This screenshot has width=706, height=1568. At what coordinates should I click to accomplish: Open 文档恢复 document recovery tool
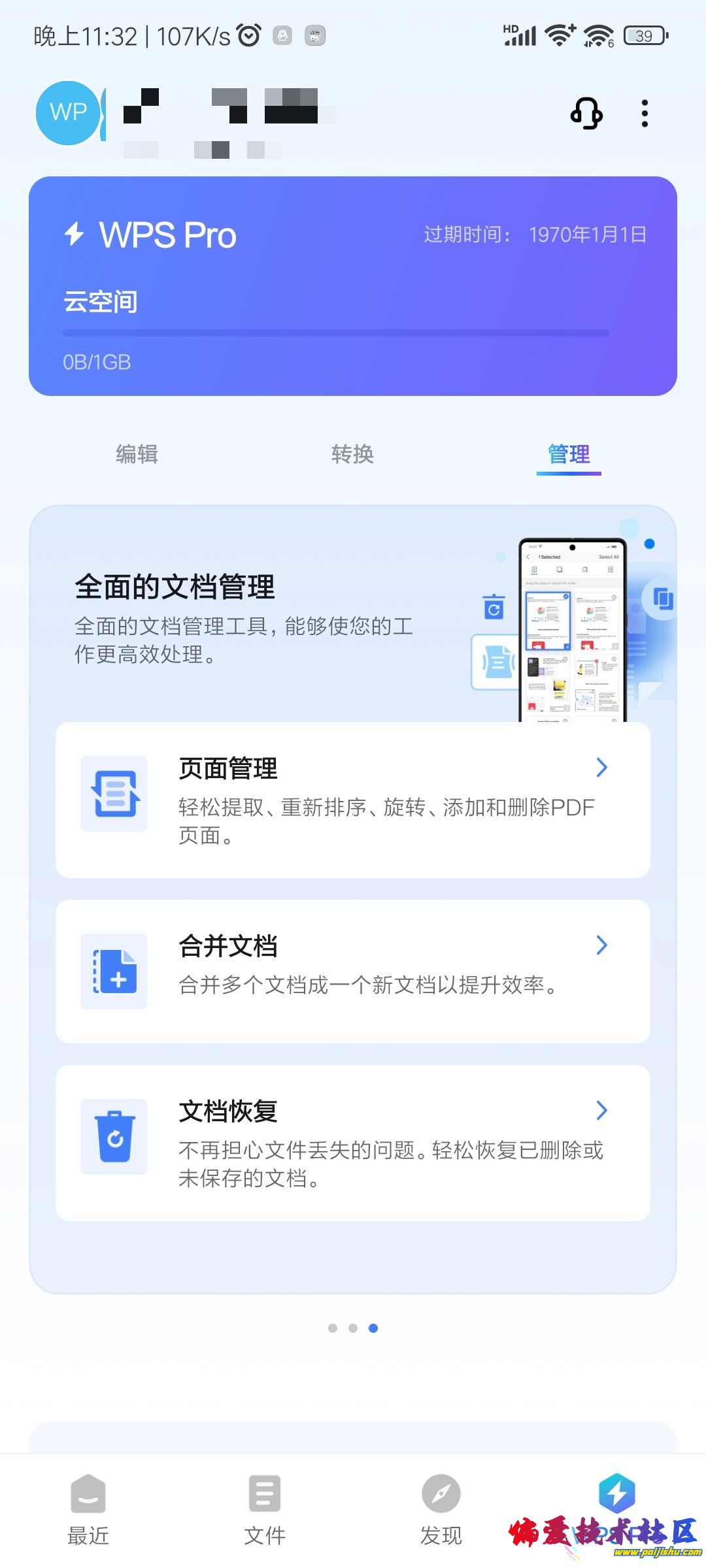353,1143
